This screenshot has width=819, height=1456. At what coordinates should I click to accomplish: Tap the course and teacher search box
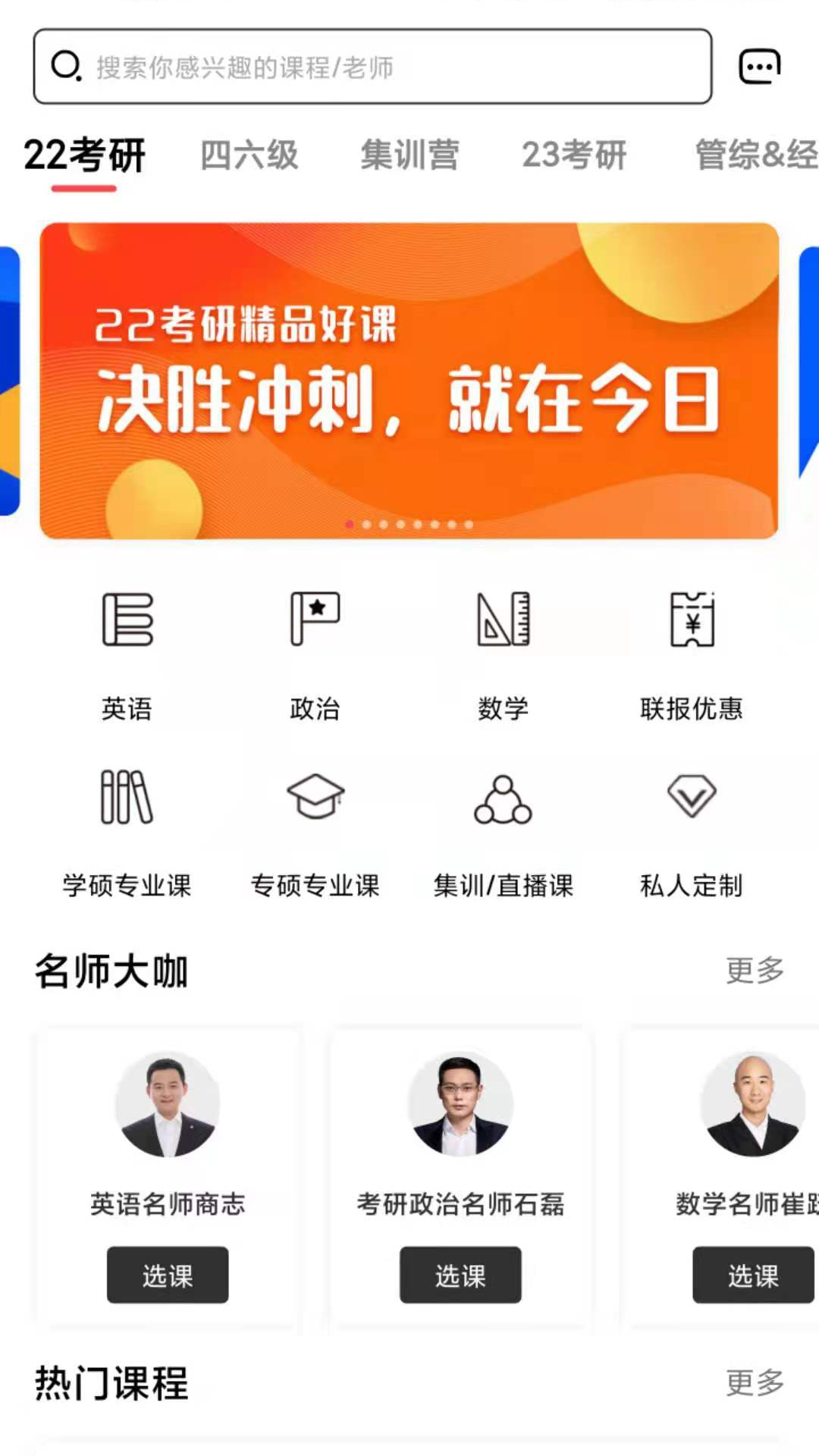(x=372, y=67)
